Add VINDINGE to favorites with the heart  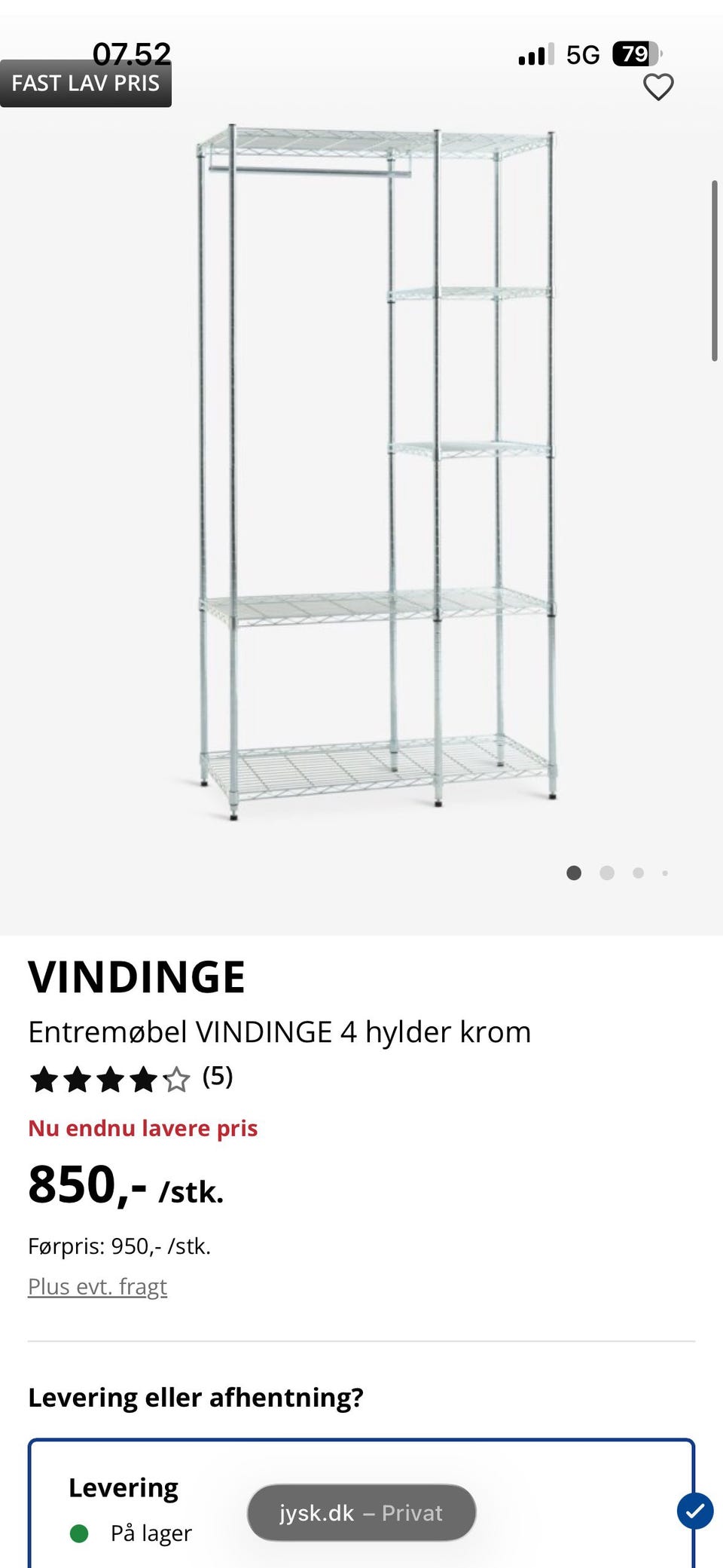[658, 87]
